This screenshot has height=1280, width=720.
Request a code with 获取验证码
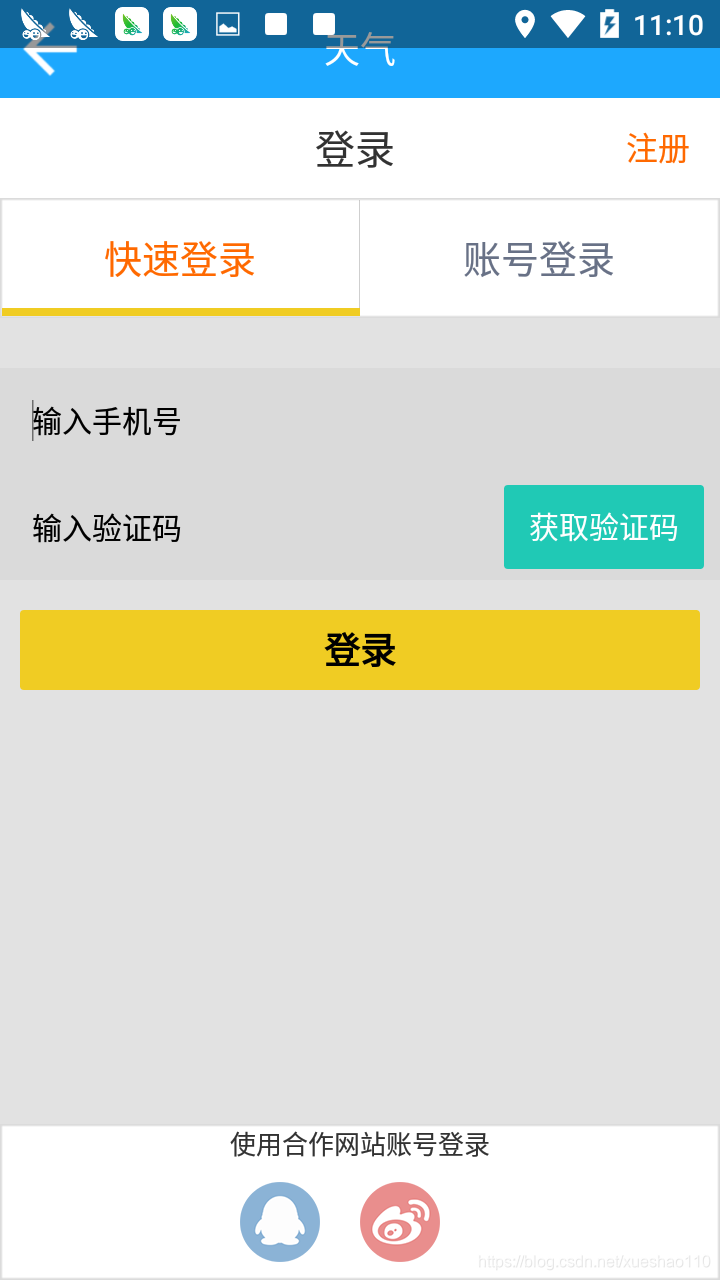[x=604, y=527]
